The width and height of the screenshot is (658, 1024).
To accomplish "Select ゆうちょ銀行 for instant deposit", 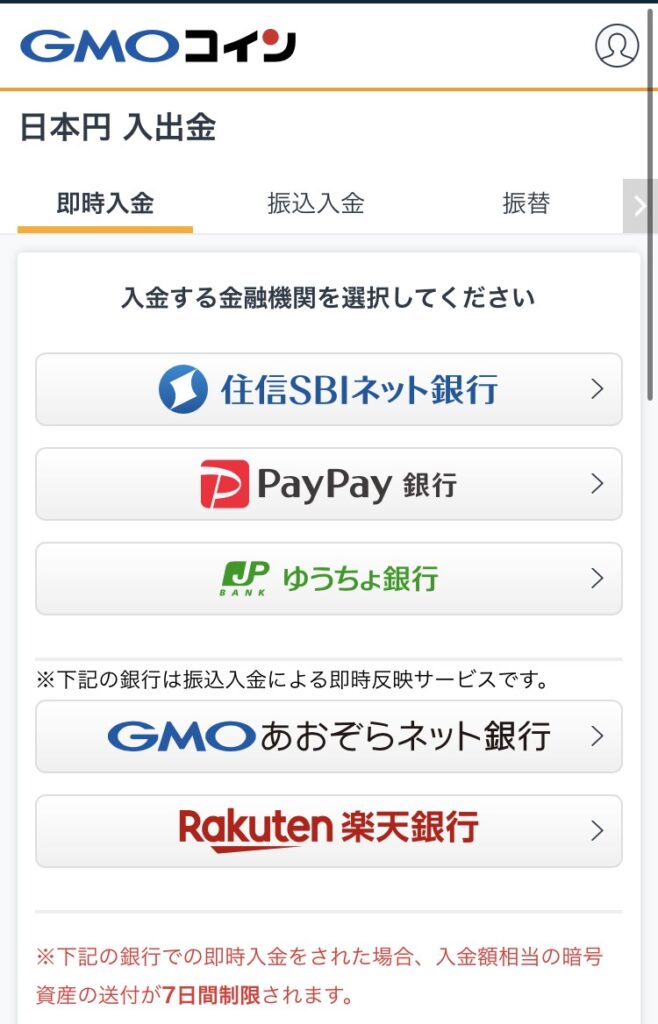I will pos(328,578).
